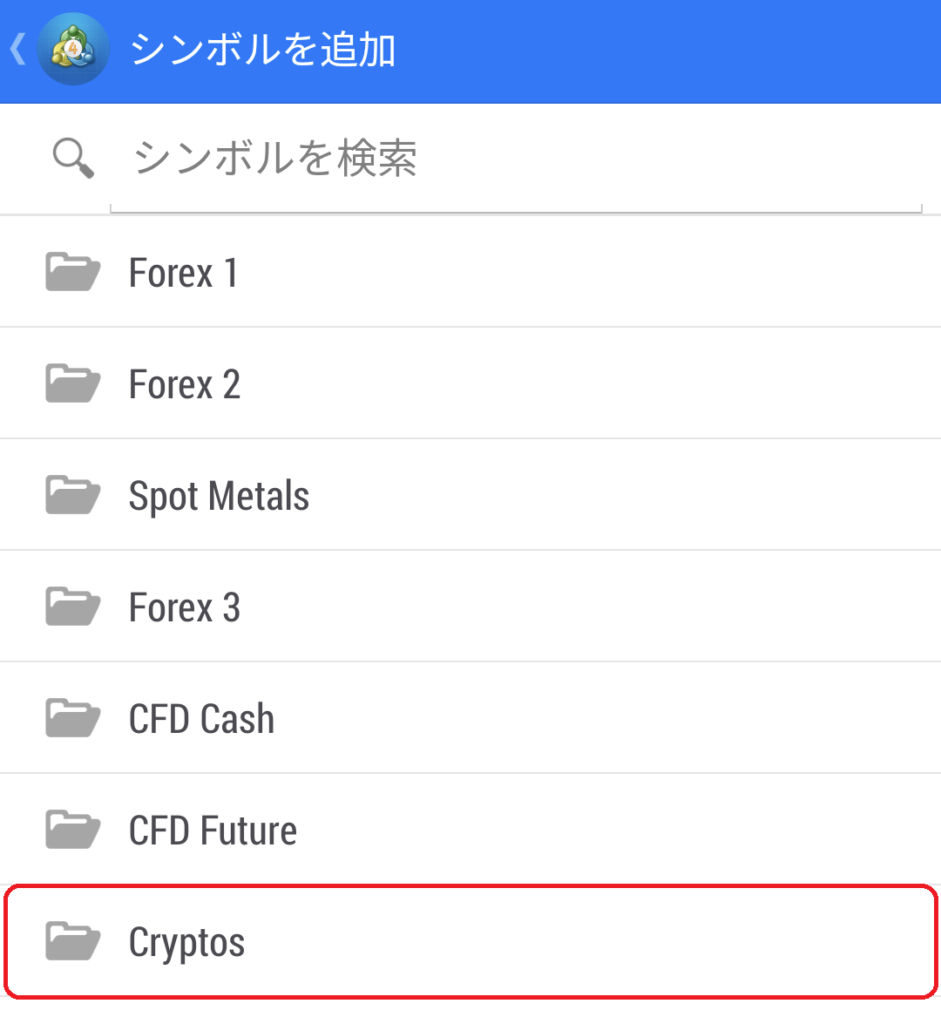Click the folder icon beside Cryptos
Image resolution: width=941 pixels, height=1024 pixels.
tap(71, 940)
